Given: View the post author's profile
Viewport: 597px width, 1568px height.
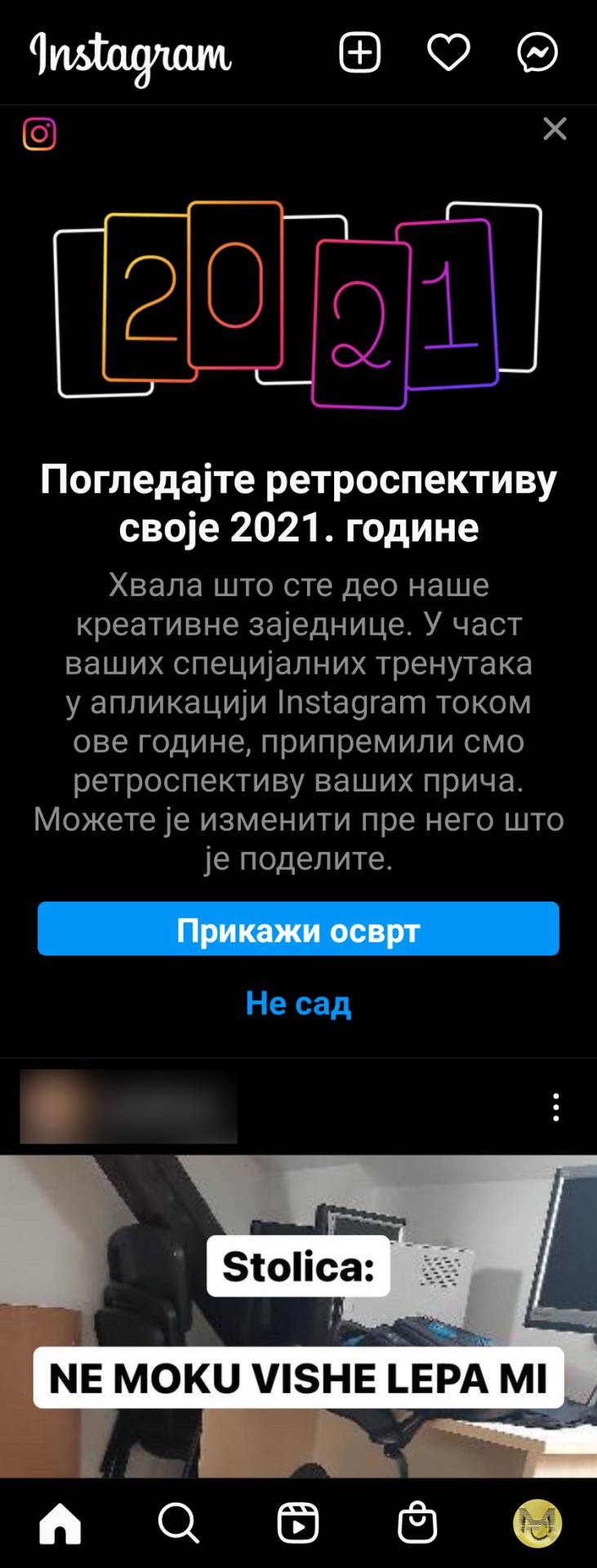Looking at the screenshot, I should [128, 1107].
